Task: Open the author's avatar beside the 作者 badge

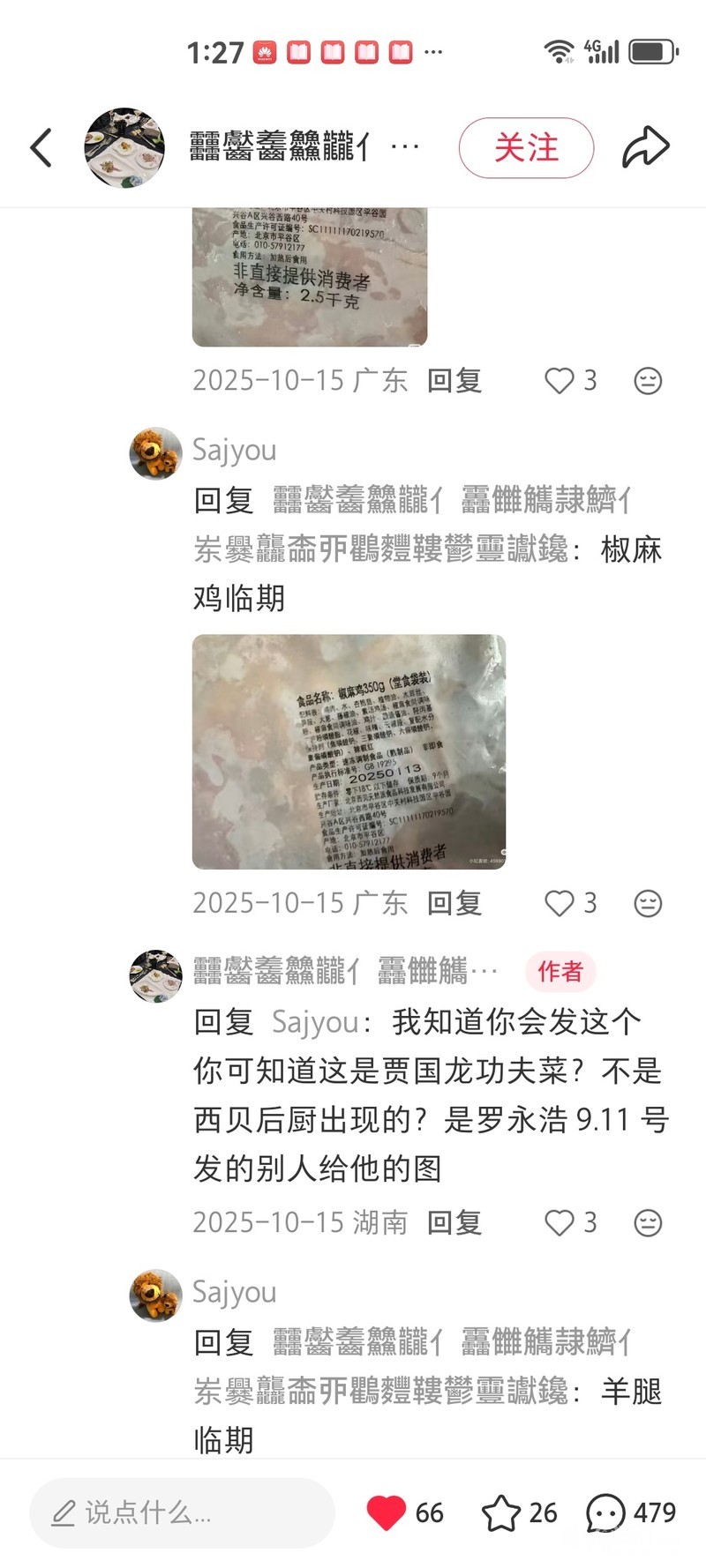Action: tap(155, 974)
